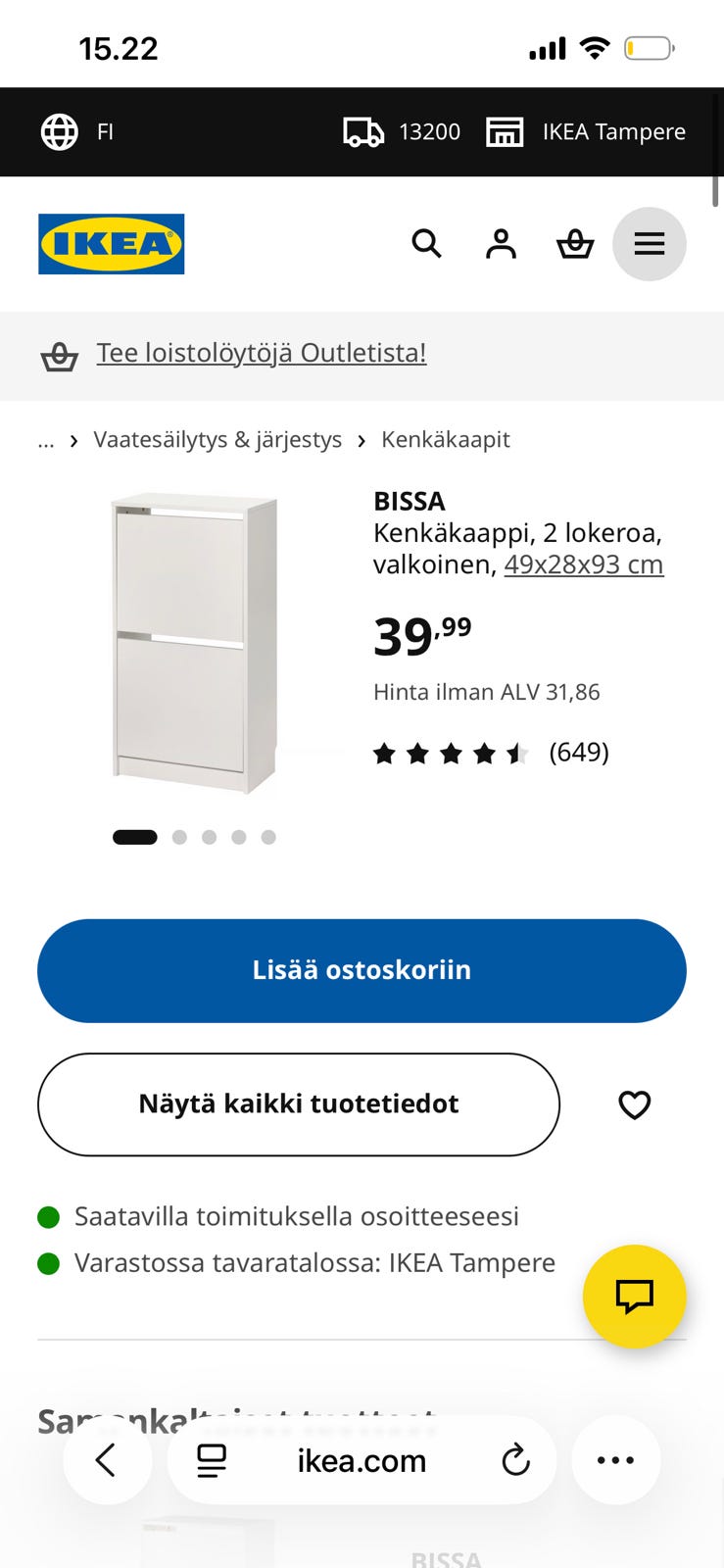Open the shopping basket icon

(x=575, y=243)
